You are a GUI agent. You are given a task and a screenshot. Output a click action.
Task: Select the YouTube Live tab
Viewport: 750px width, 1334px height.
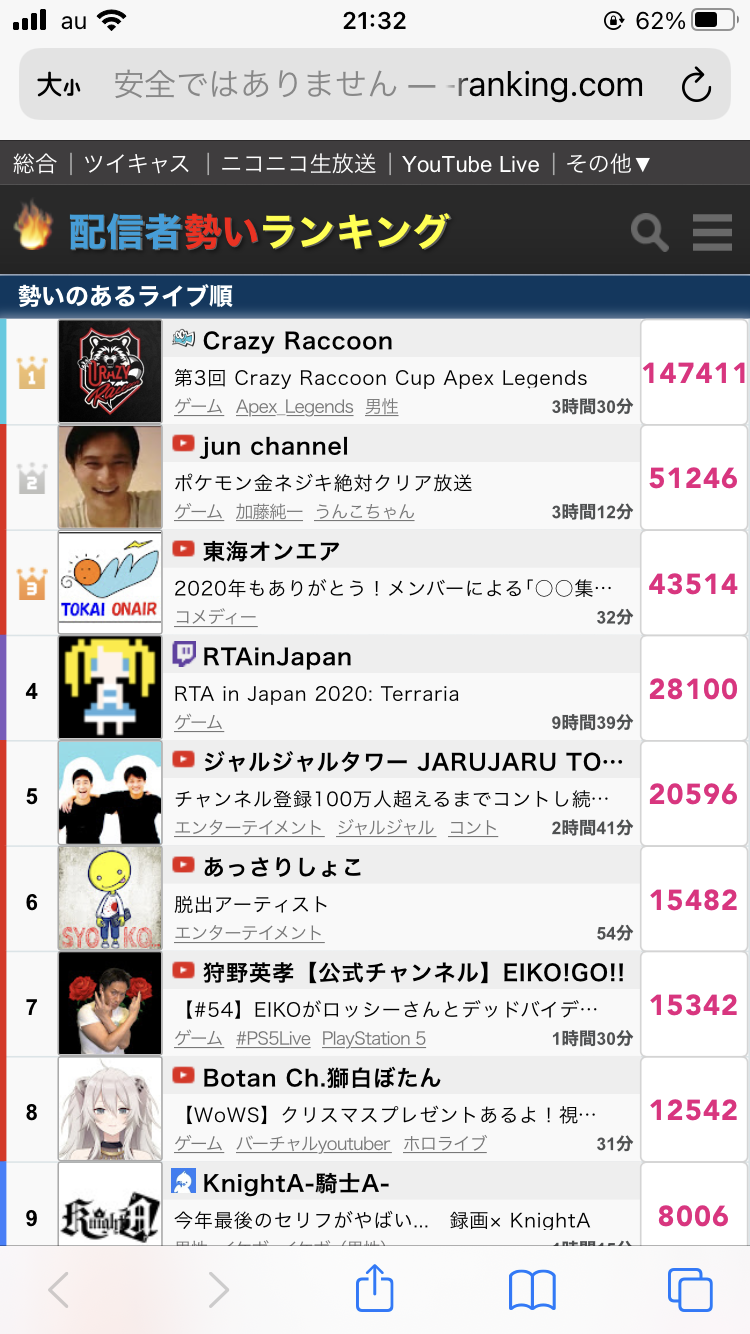click(471, 164)
